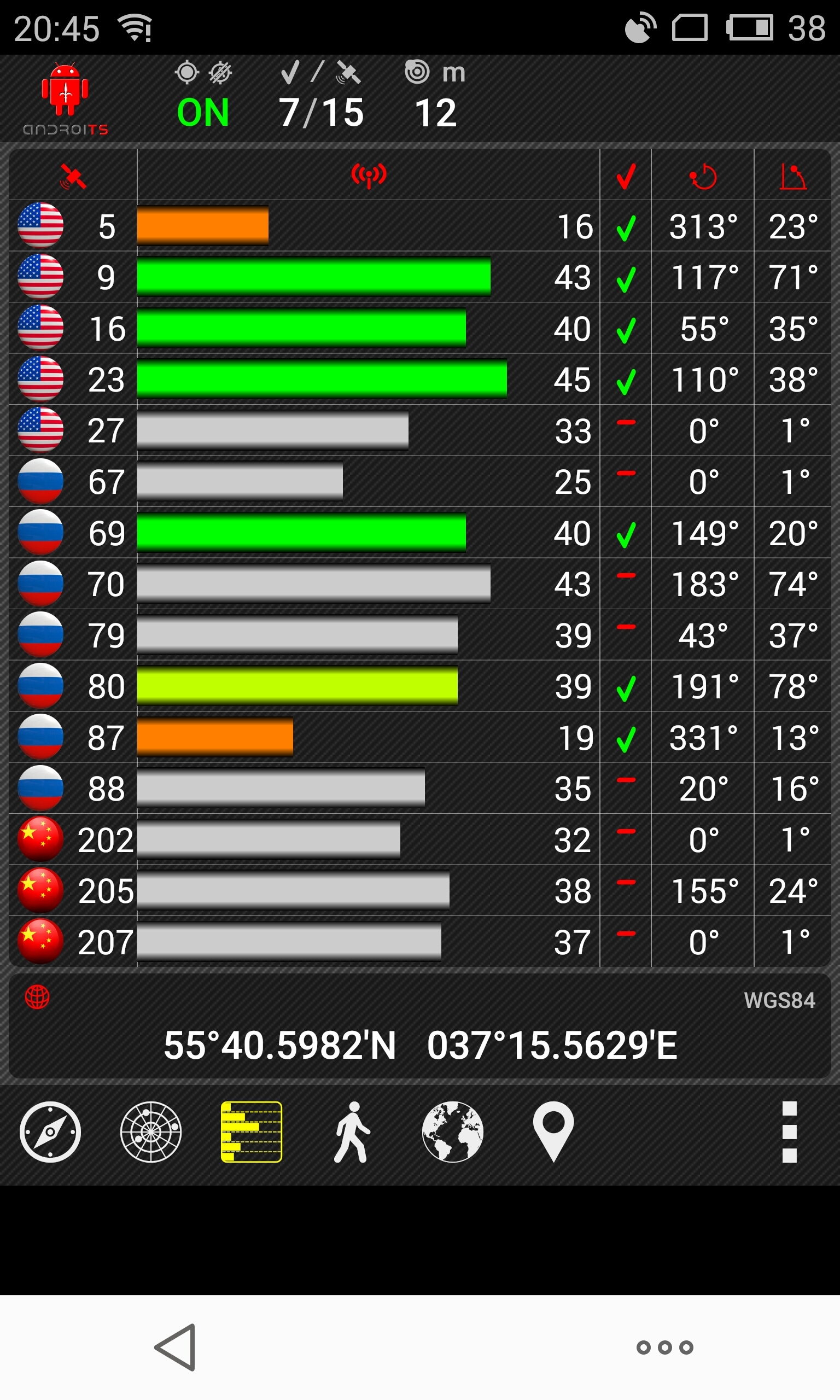Open the location pin tab

(x=553, y=1131)
